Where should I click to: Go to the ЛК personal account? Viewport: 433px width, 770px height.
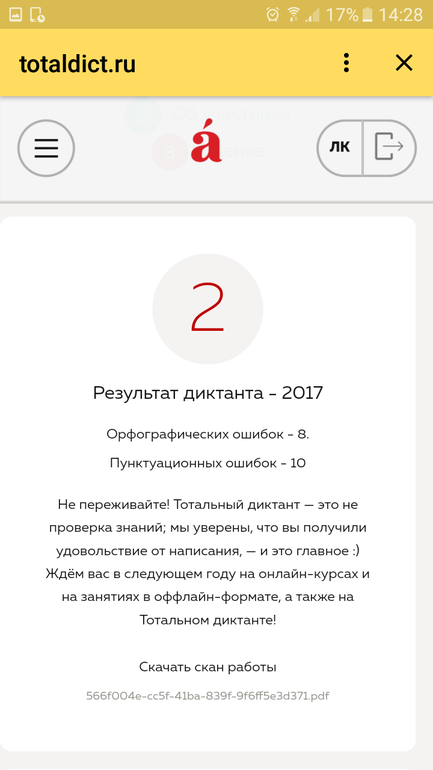pyautogui.click(x=340, y=148)
